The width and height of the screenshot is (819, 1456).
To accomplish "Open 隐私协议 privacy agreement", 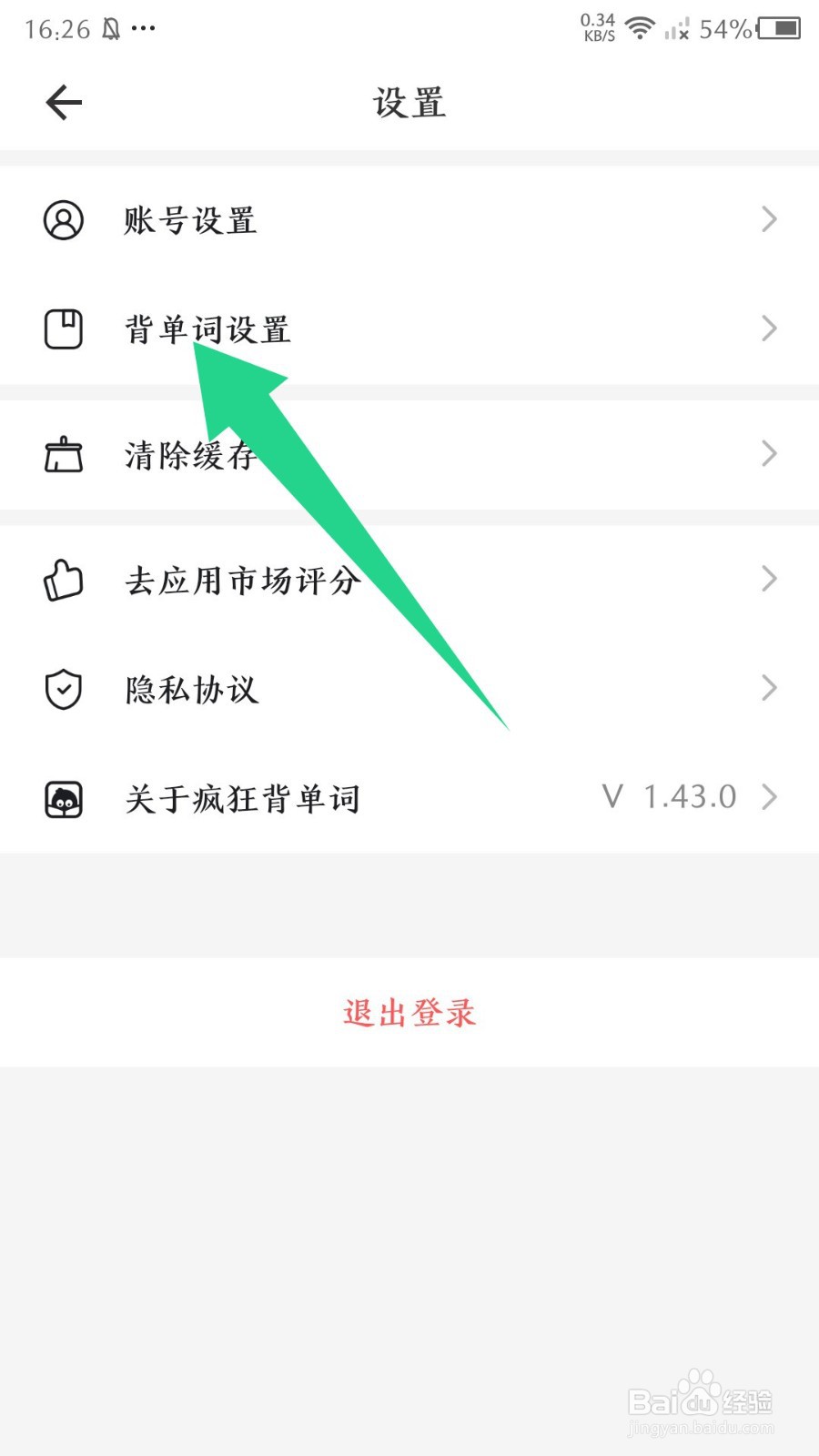I will (x=769, y=689).
